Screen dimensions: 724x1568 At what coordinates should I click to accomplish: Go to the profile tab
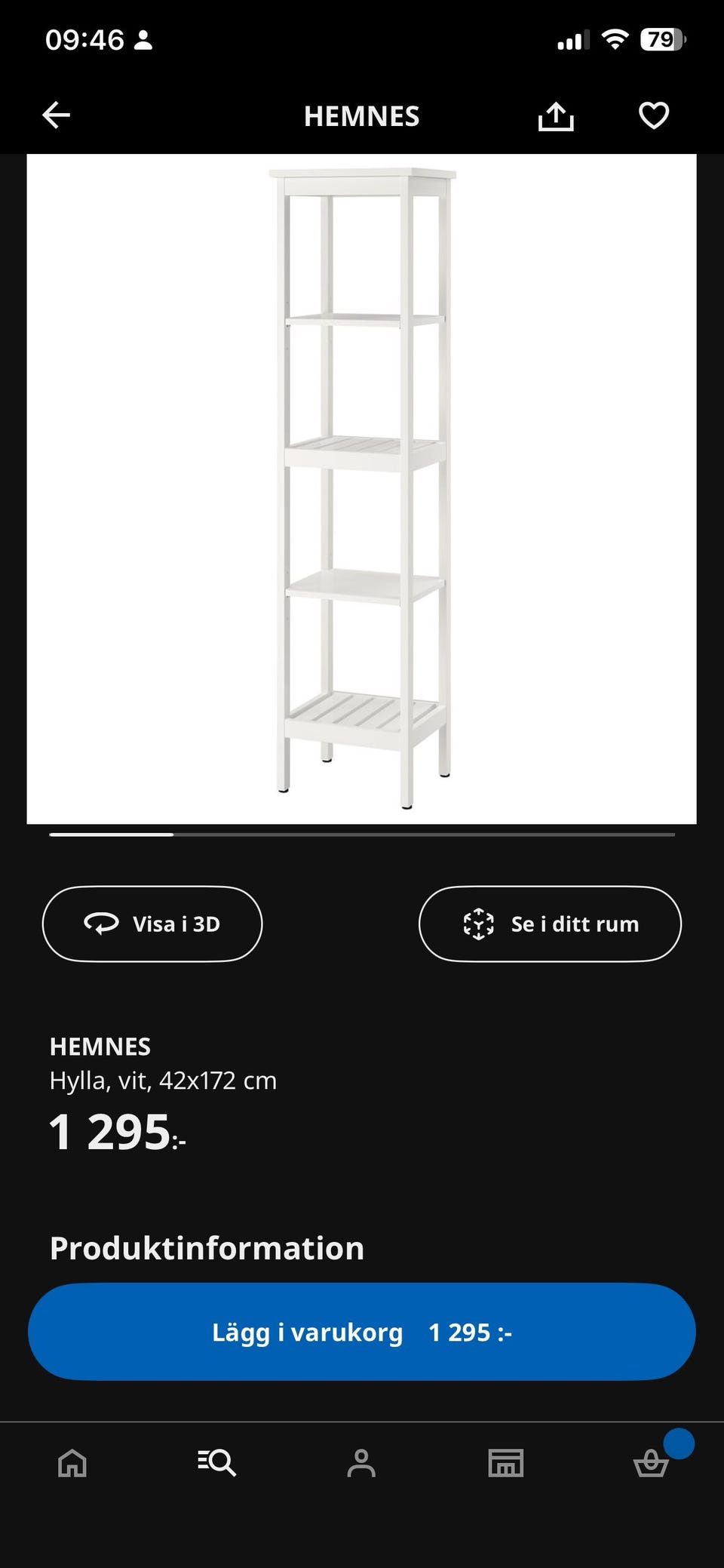[x=361, y=1463]
